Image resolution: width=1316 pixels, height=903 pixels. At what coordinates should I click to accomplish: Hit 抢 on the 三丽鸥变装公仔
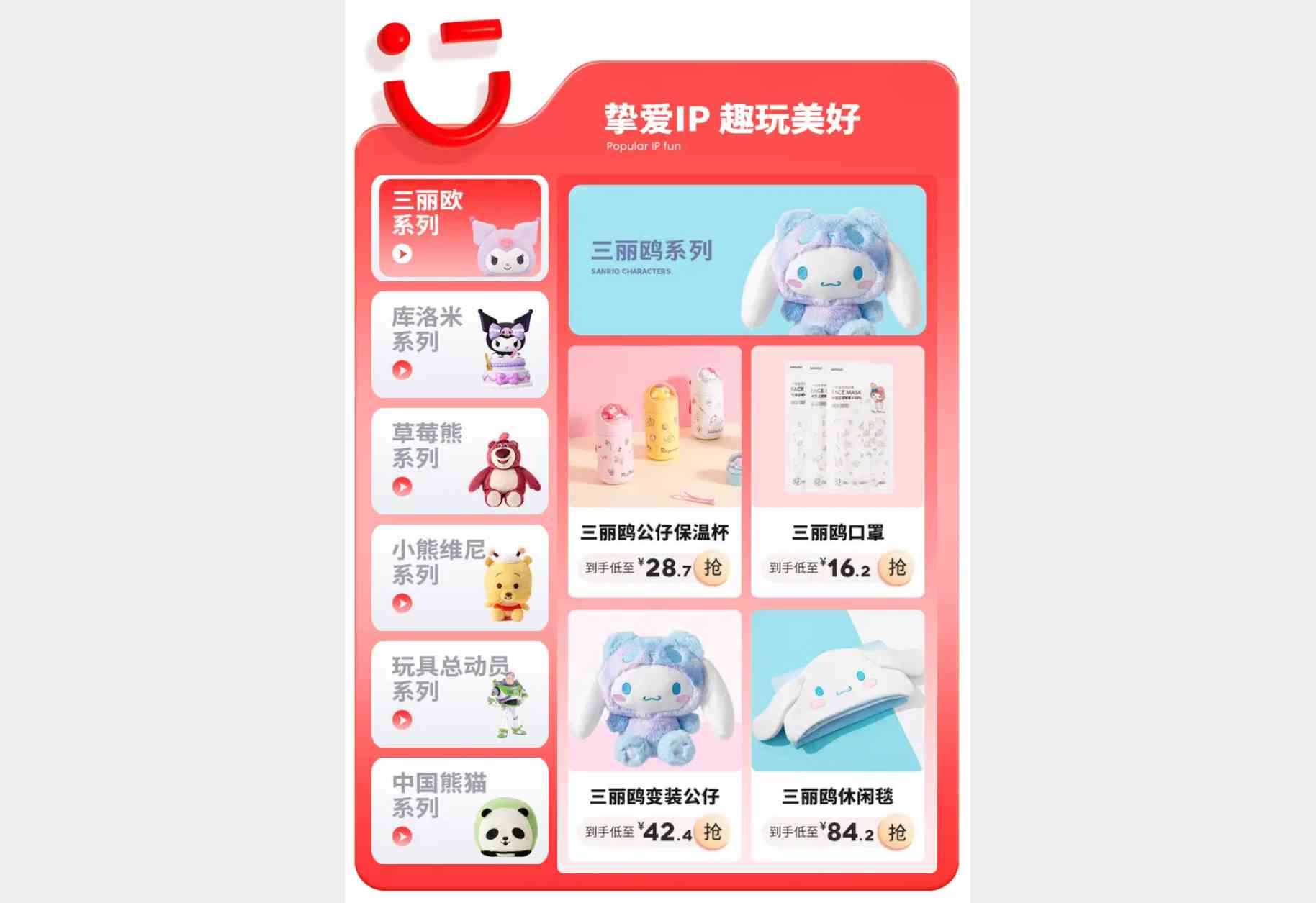pyautogui.click(x=712, y=832)
